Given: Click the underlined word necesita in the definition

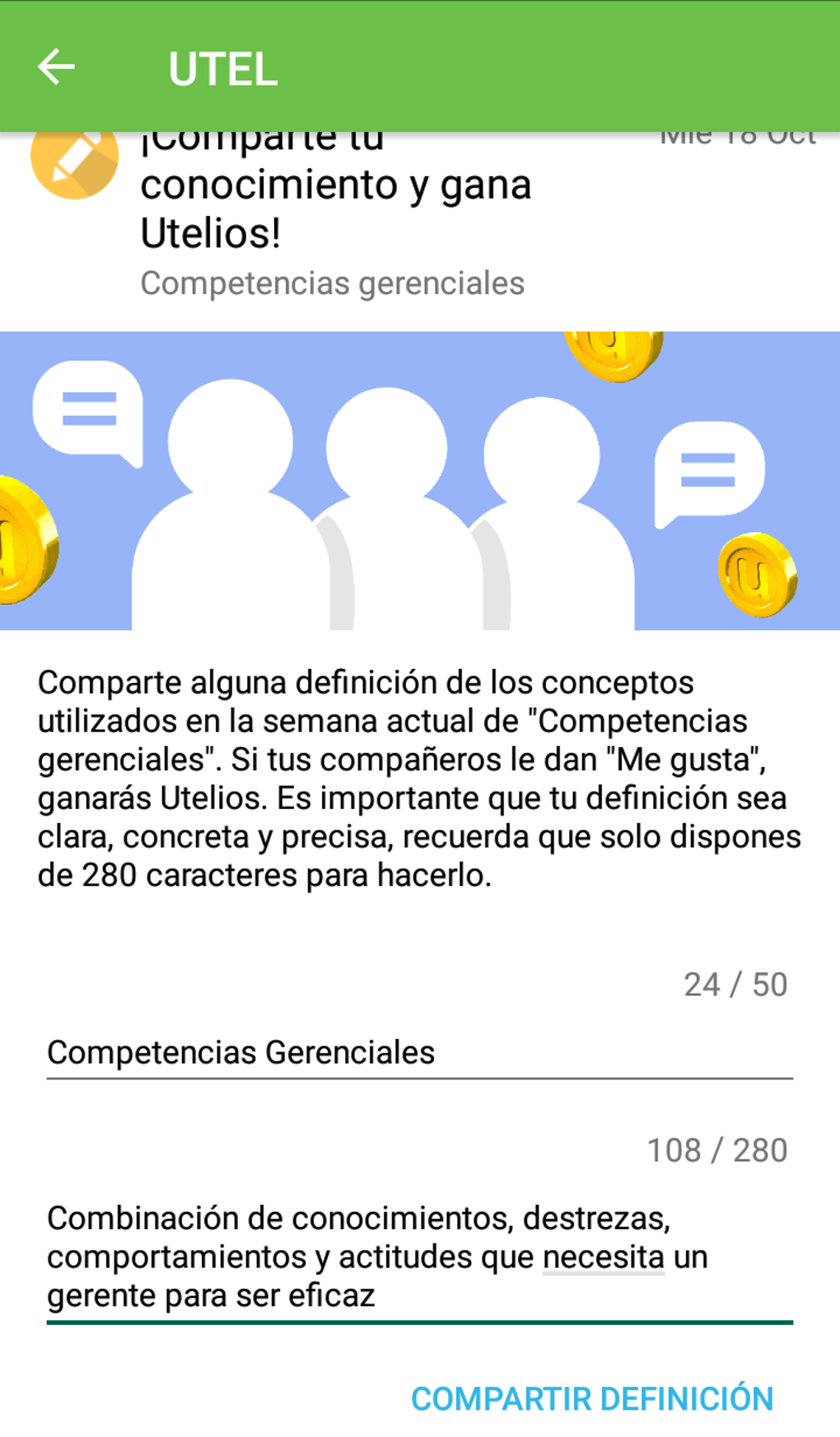Looking at the screenshot, I should pyautogui.click(x=602, y=1257).
